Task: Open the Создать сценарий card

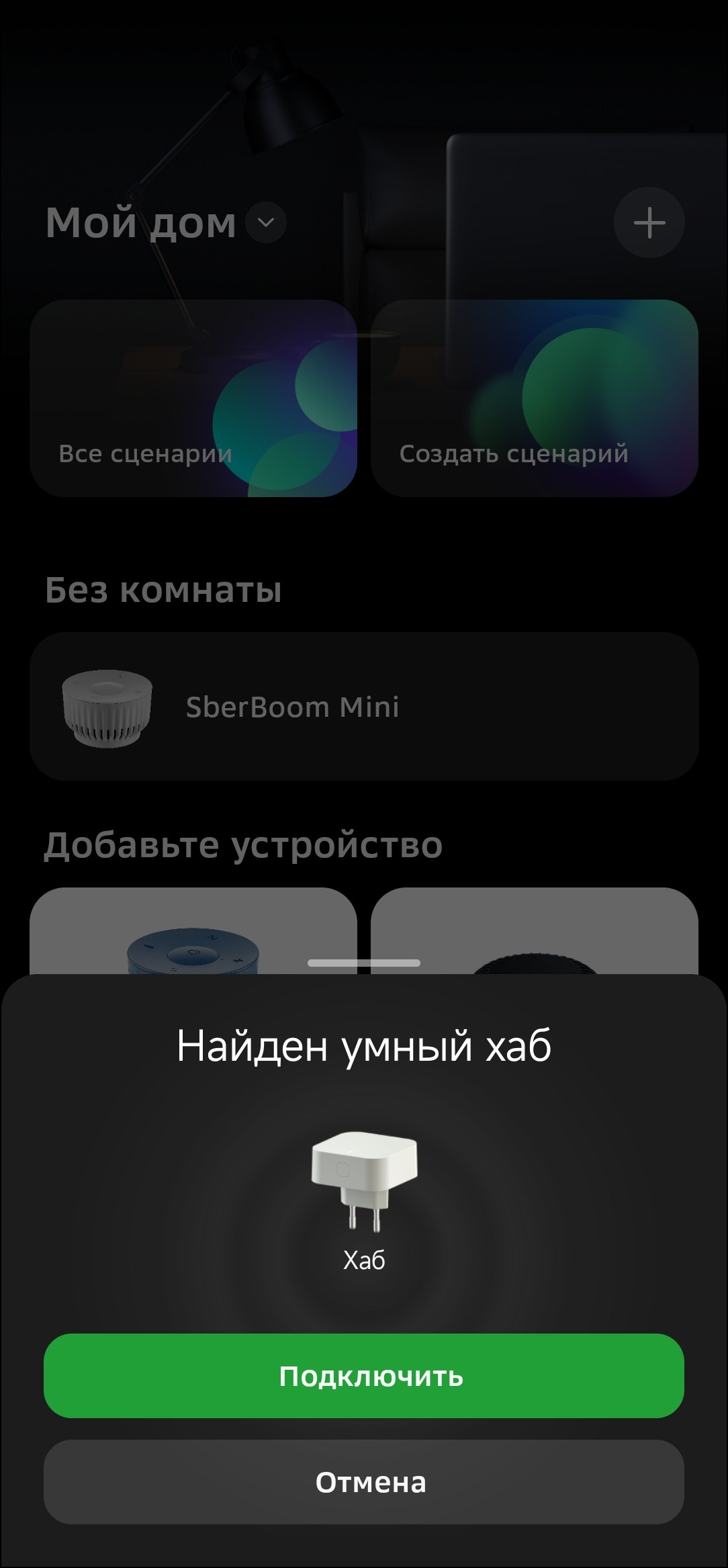Action: point(534,398)
